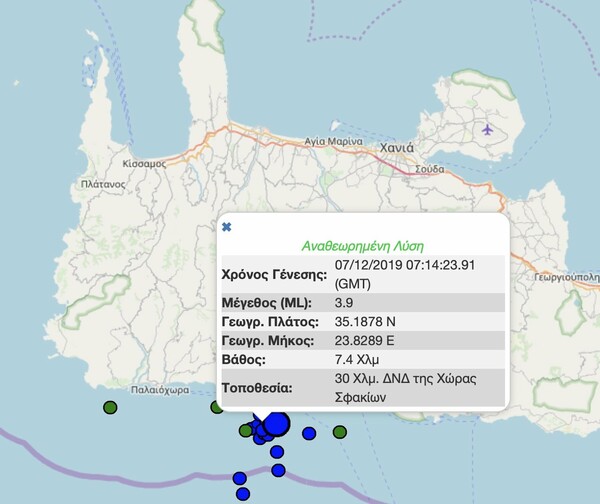Close the earthquake info popup

(x=227, y=227)
